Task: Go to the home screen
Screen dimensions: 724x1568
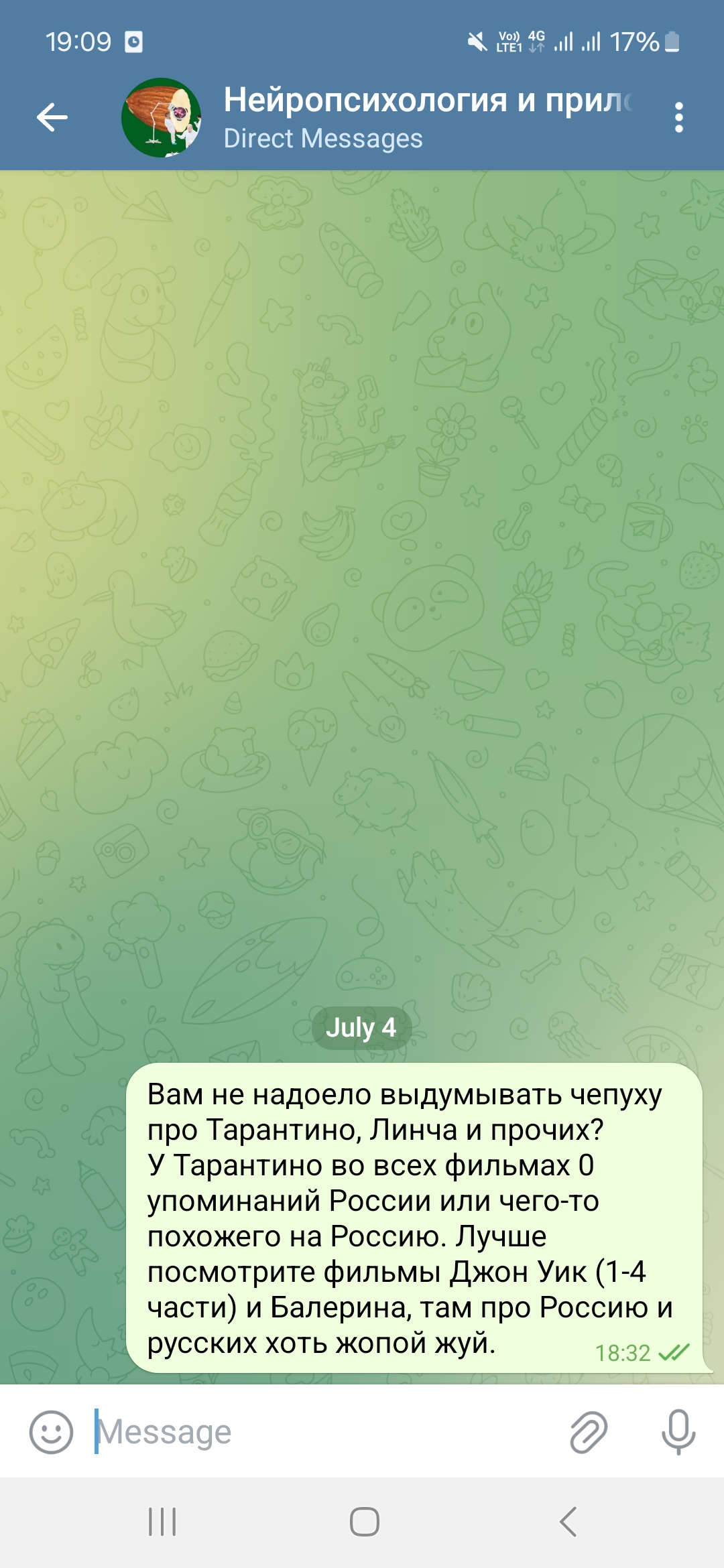Action: 365,1522
